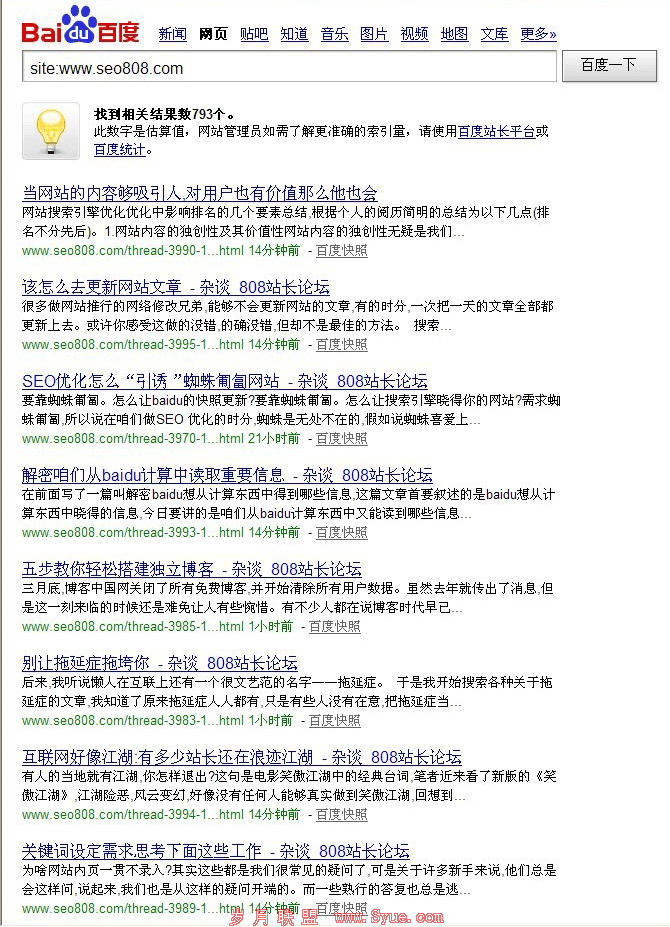Open the 地图 section
Image resolution: width=670 pixels, height=927 pixels.
pyautogui.click(x=454, y=34)
